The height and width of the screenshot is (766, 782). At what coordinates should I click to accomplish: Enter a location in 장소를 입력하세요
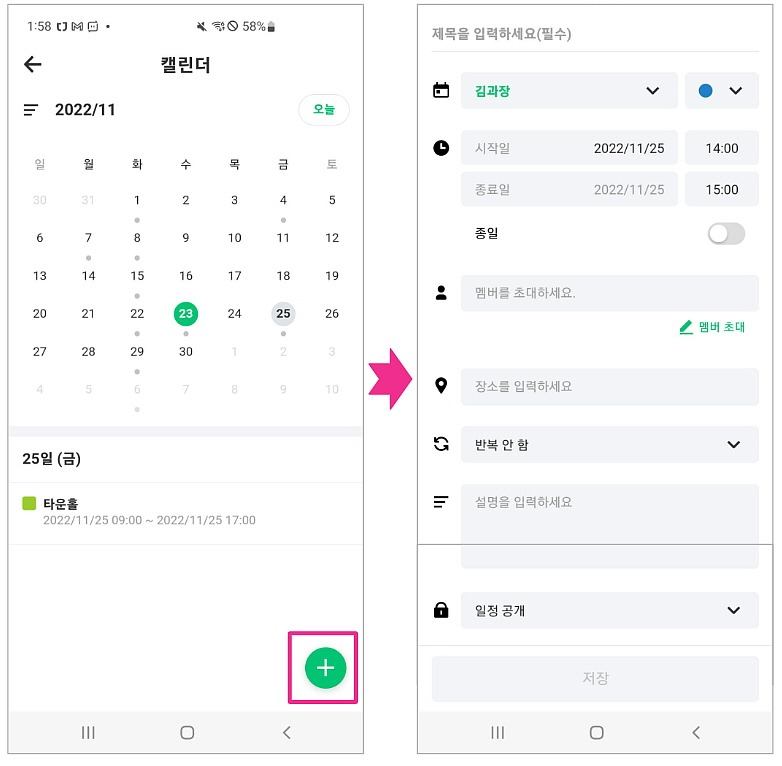pyautogui.click(x=609, y=386)
